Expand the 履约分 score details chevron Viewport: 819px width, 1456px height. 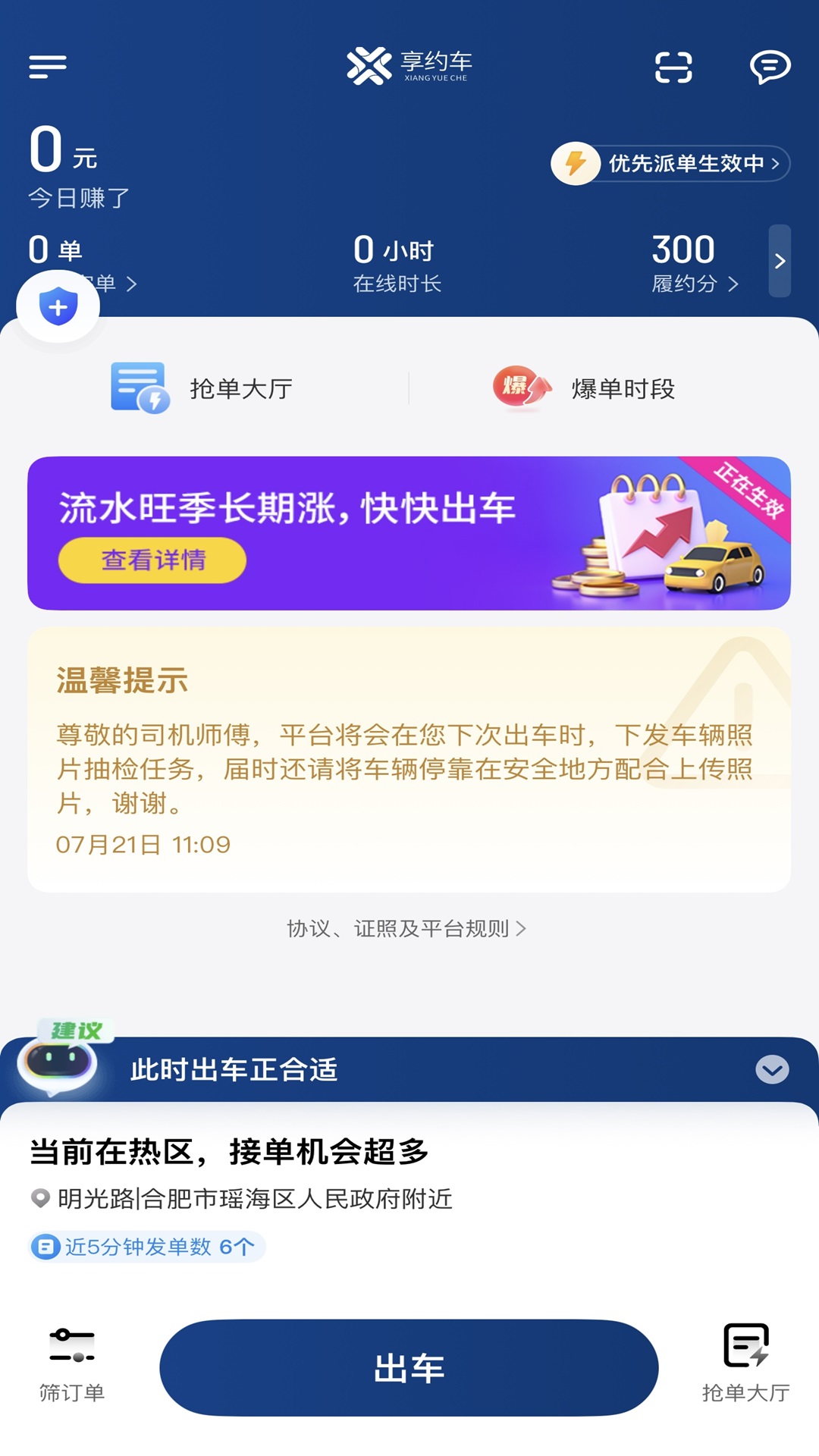point(732,285)
